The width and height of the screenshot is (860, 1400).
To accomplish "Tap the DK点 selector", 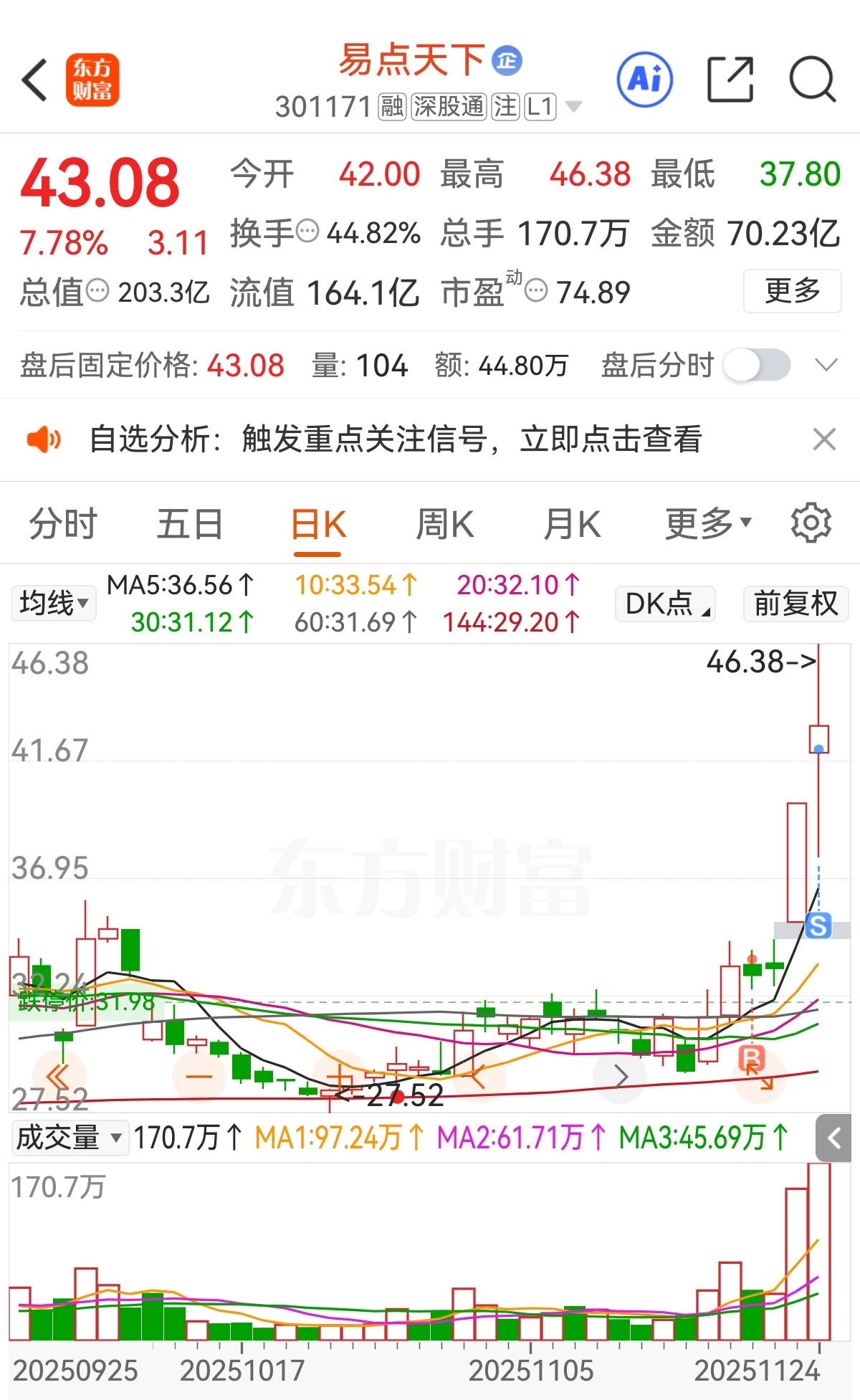I will (x=665, y=603).
